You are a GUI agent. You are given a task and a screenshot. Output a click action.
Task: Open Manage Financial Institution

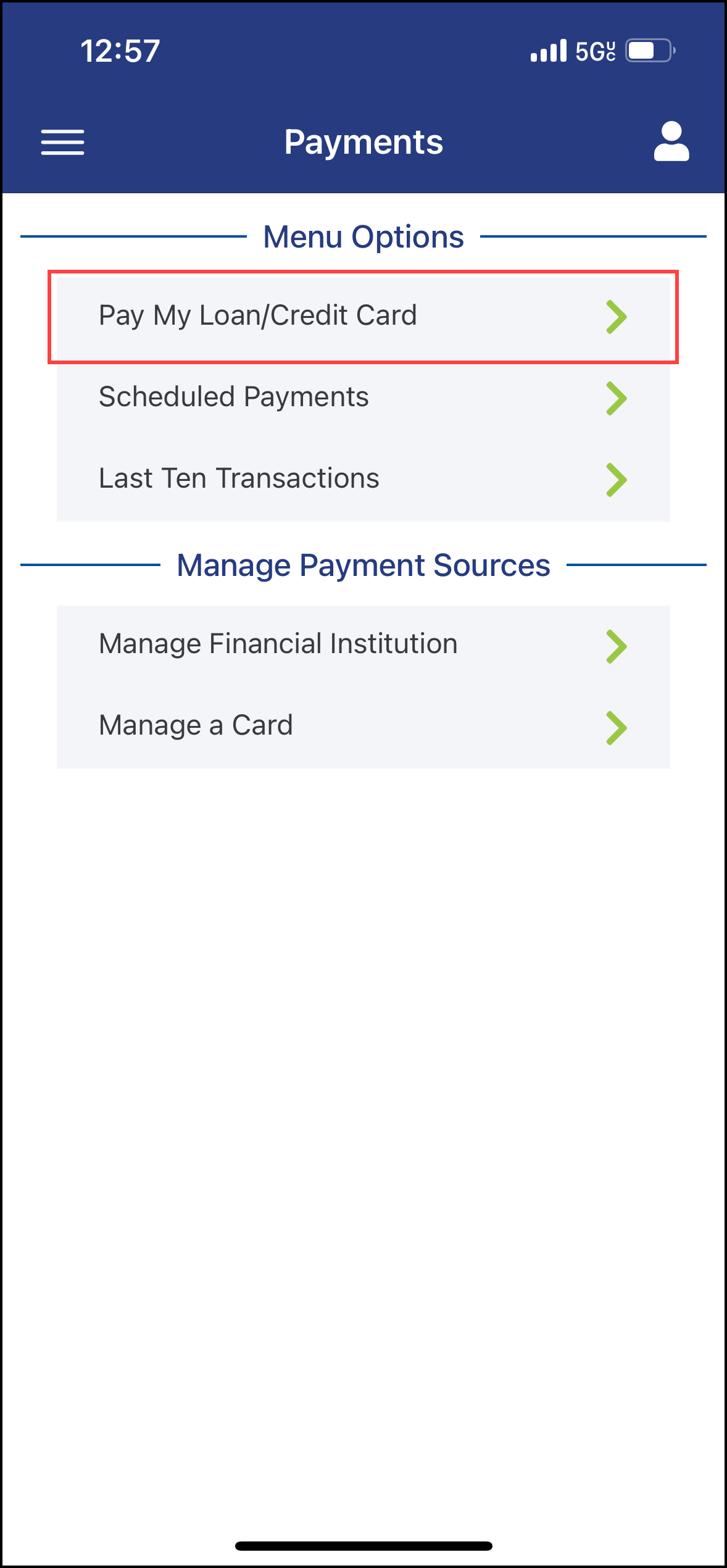coord(363,645)
